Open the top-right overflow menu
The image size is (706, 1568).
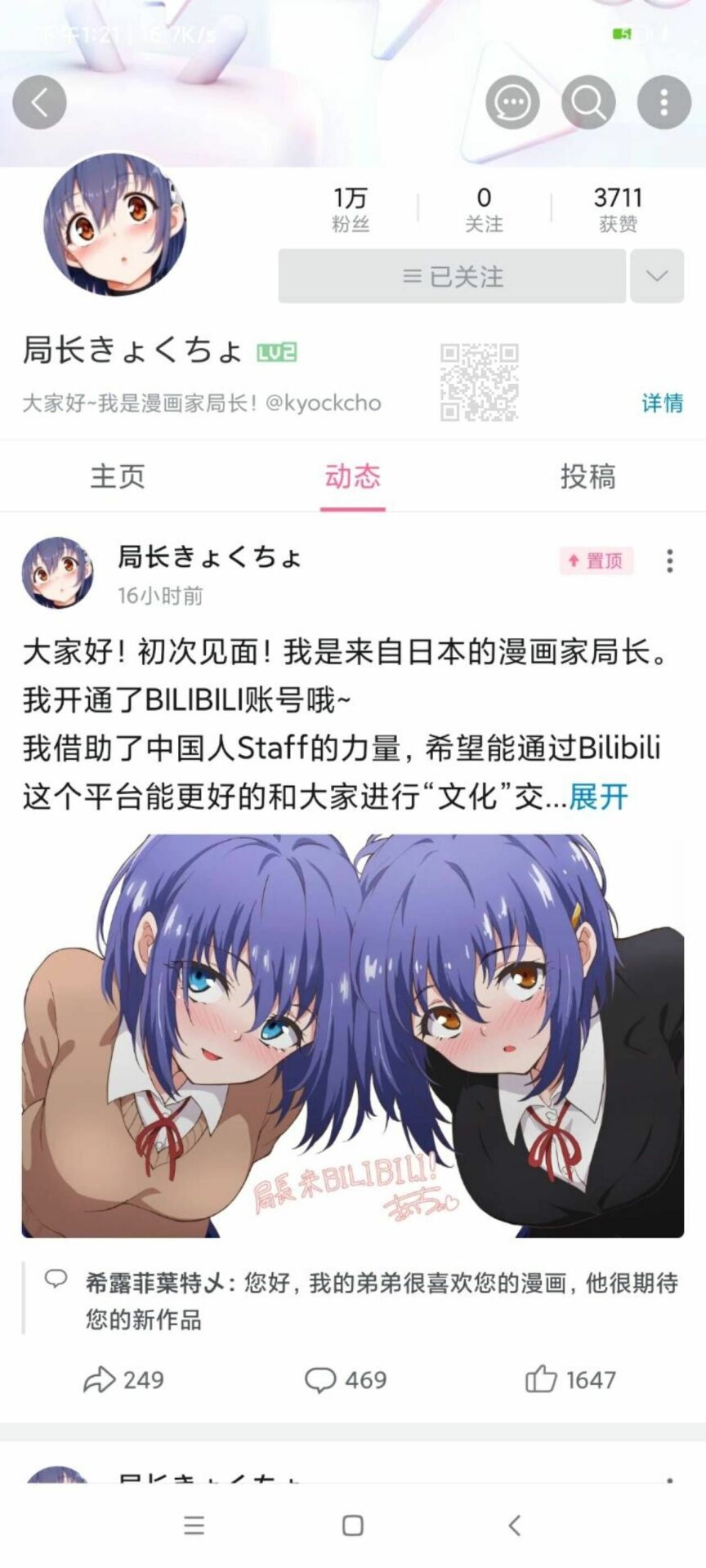click(664, 102)
